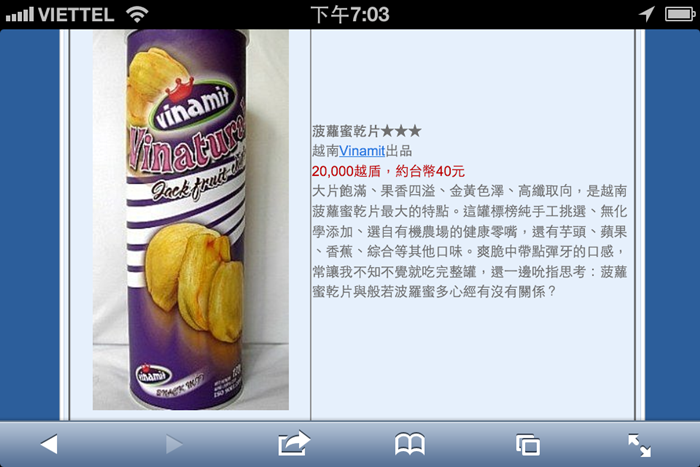
Task: Show the open tabs switcher
Action: pos(527,444)
